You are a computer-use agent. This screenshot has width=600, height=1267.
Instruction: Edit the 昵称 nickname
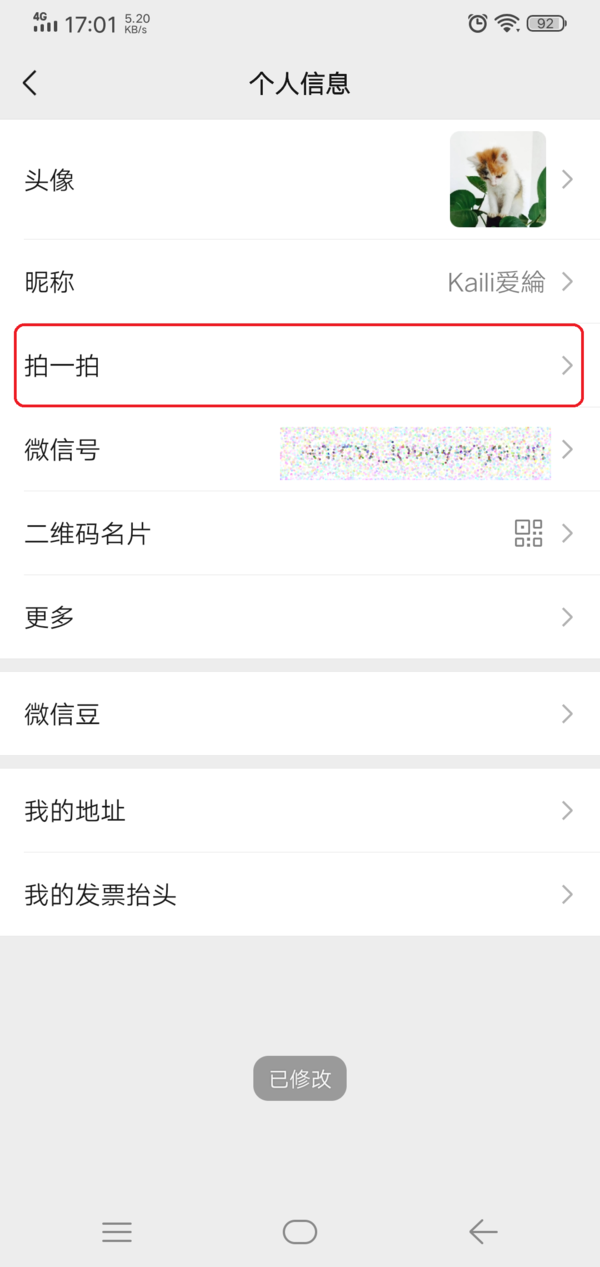click(300, 282)
